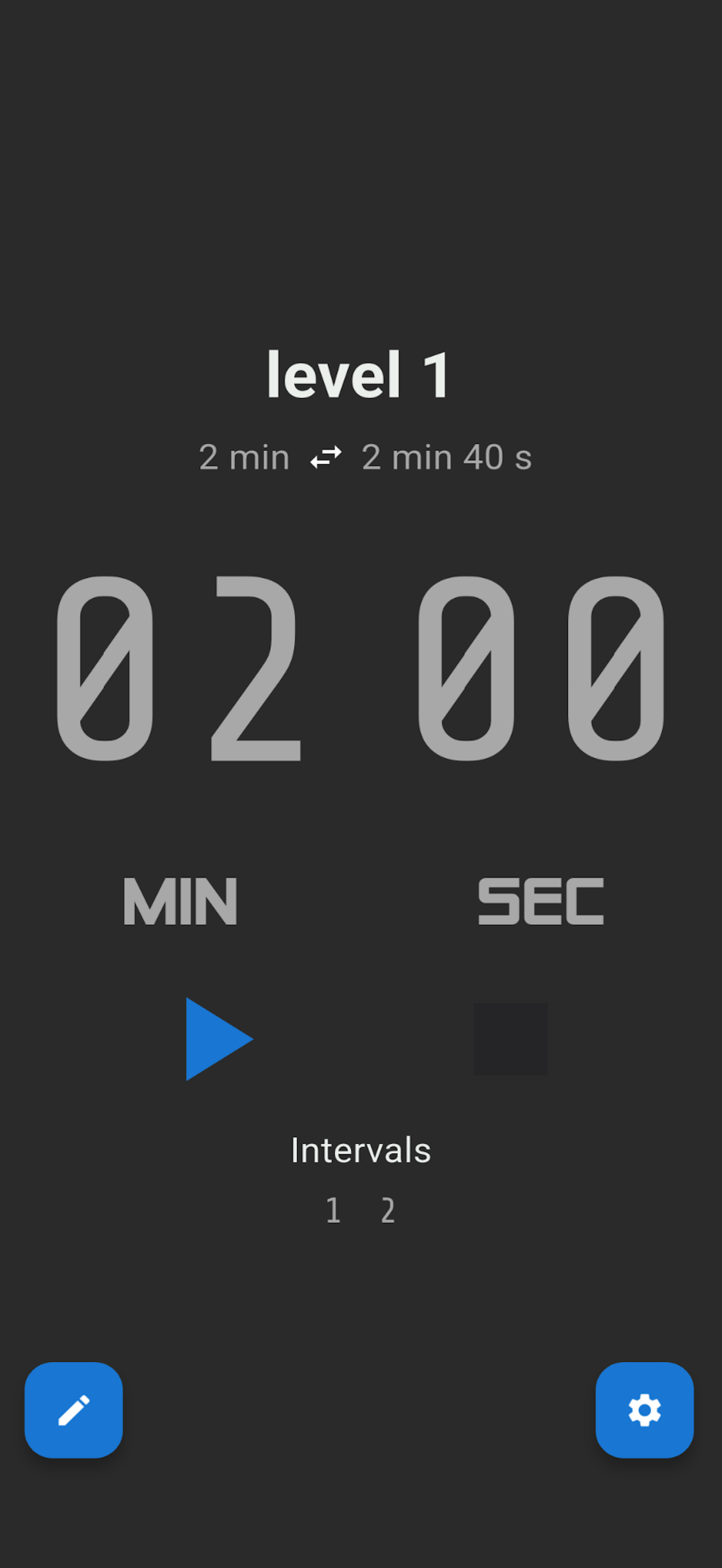Select interval number 2

(x=387, y=1210)
